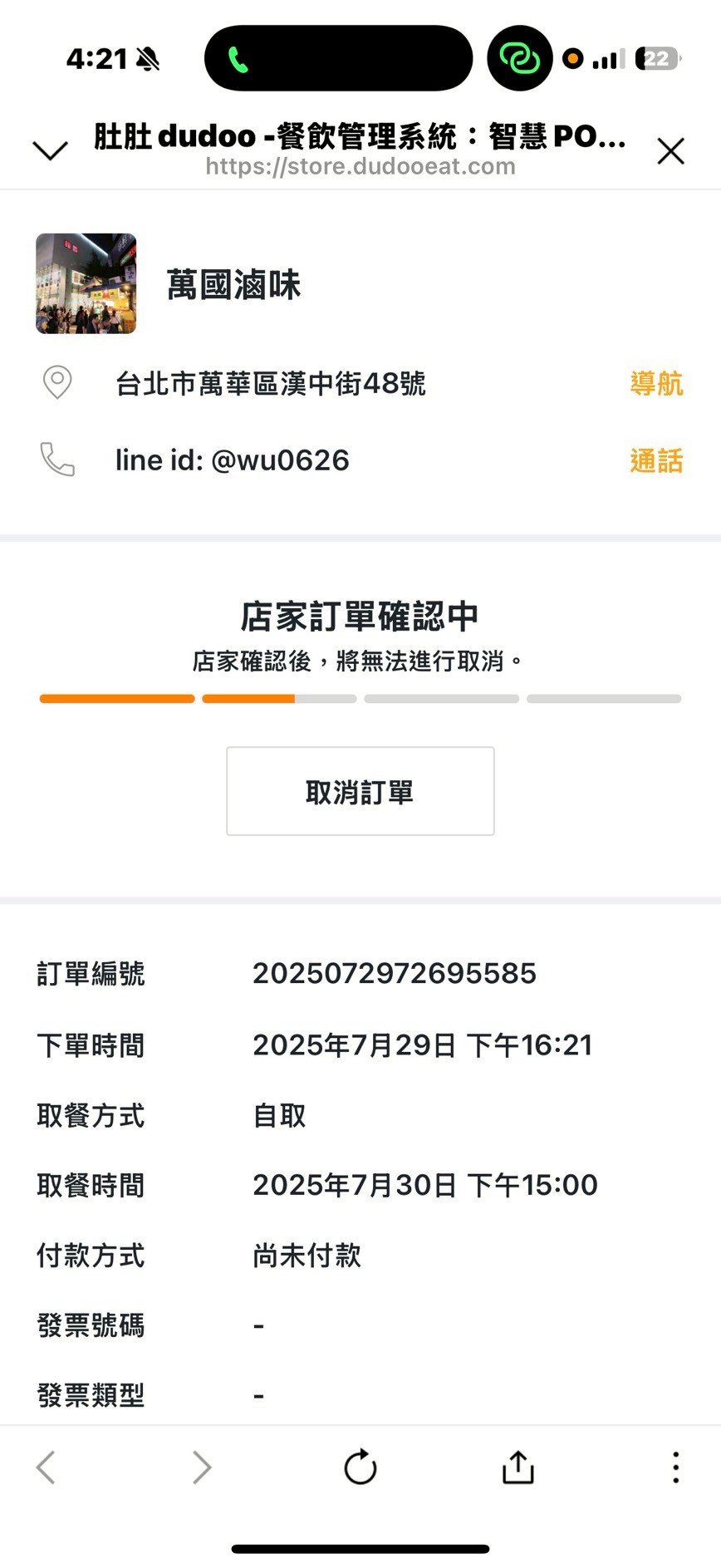Viewport: 721px width, 1568px height.
Task: Go back to the previous page
Action: point(47,1467)
